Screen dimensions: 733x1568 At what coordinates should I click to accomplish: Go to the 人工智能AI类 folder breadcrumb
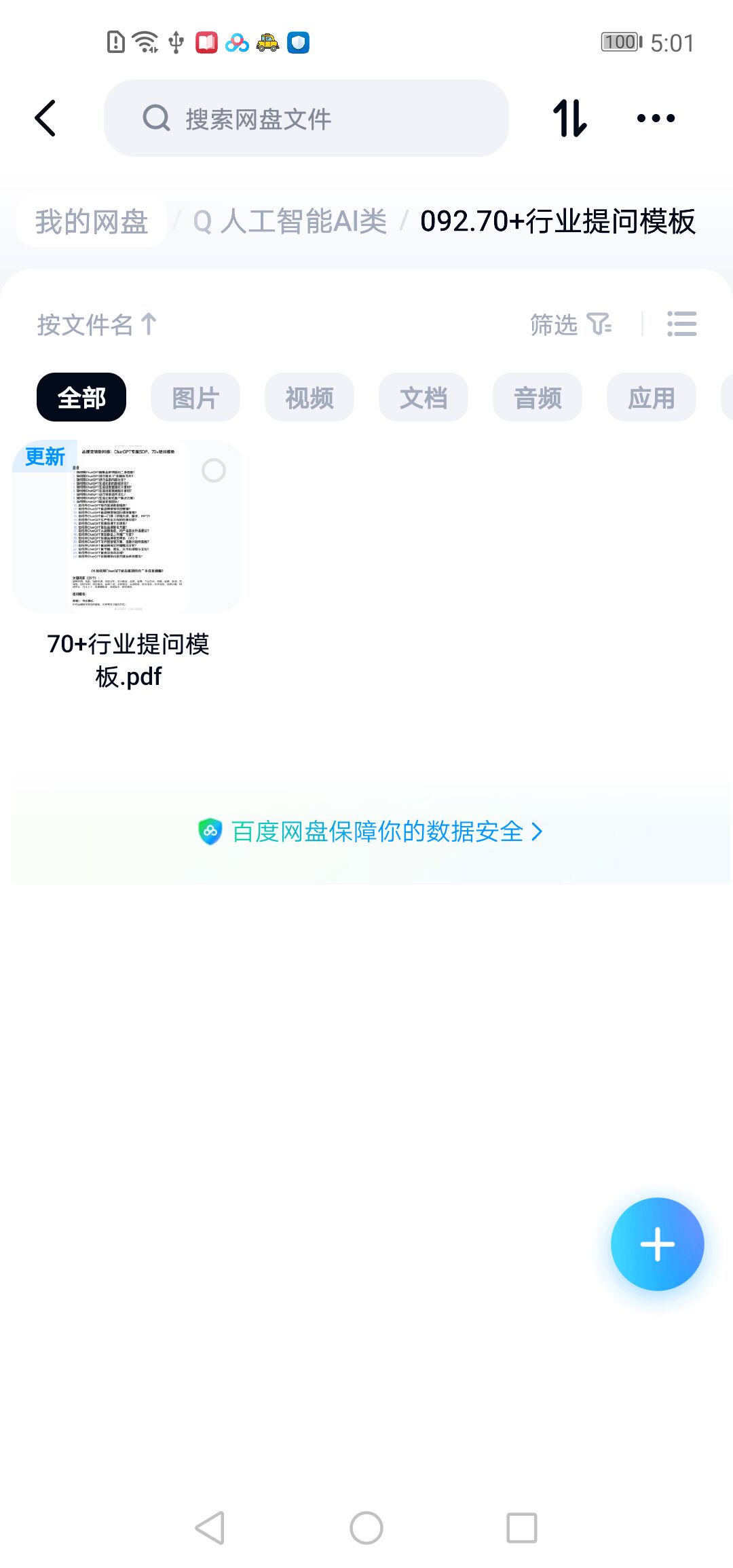[290, 222]
